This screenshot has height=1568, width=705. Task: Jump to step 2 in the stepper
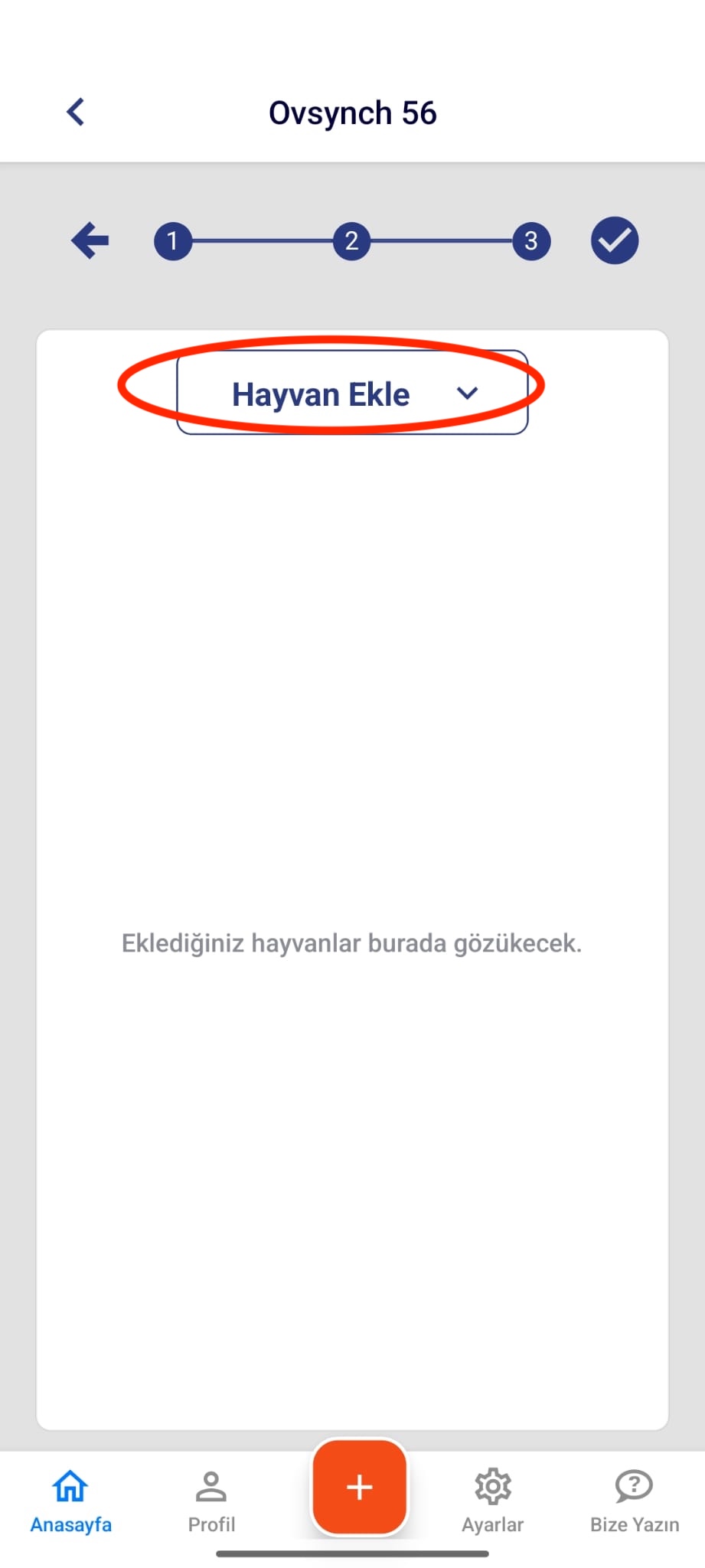pyautogui.click(x=351, y=241)
